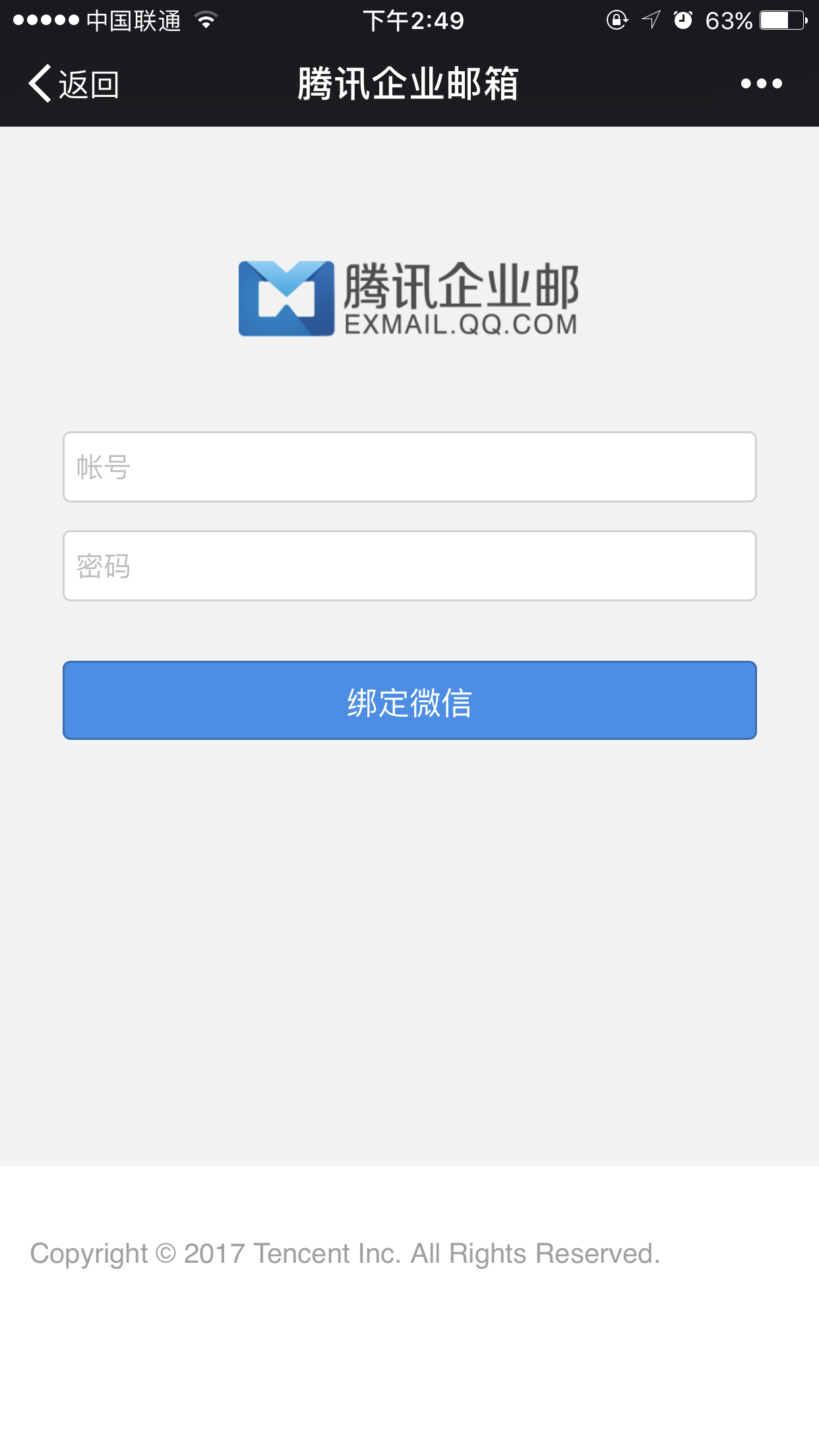Open the three-dot overflow menu
The image size is (819, 1456).
761,84
